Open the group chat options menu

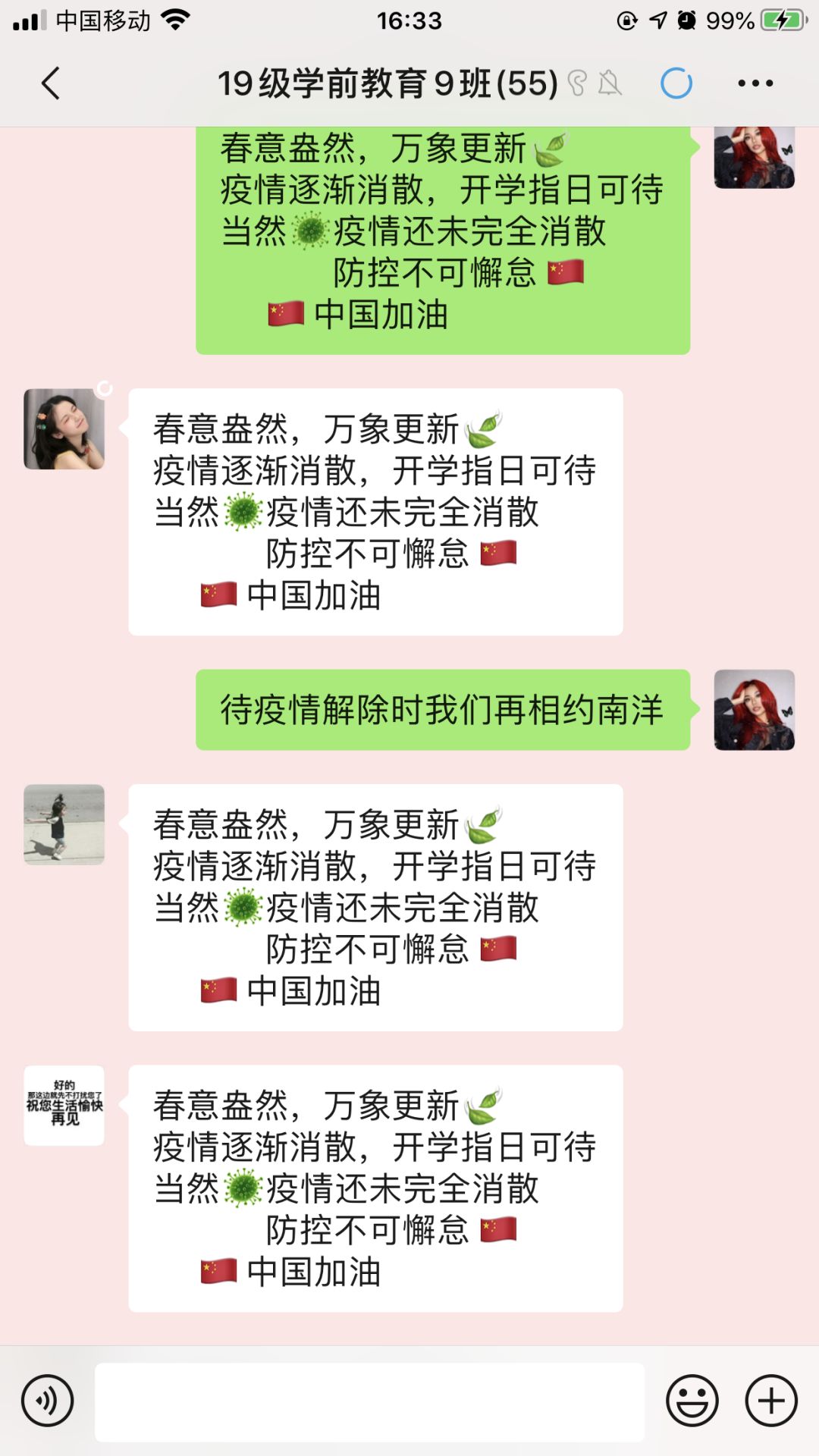[x=755, y=83]
